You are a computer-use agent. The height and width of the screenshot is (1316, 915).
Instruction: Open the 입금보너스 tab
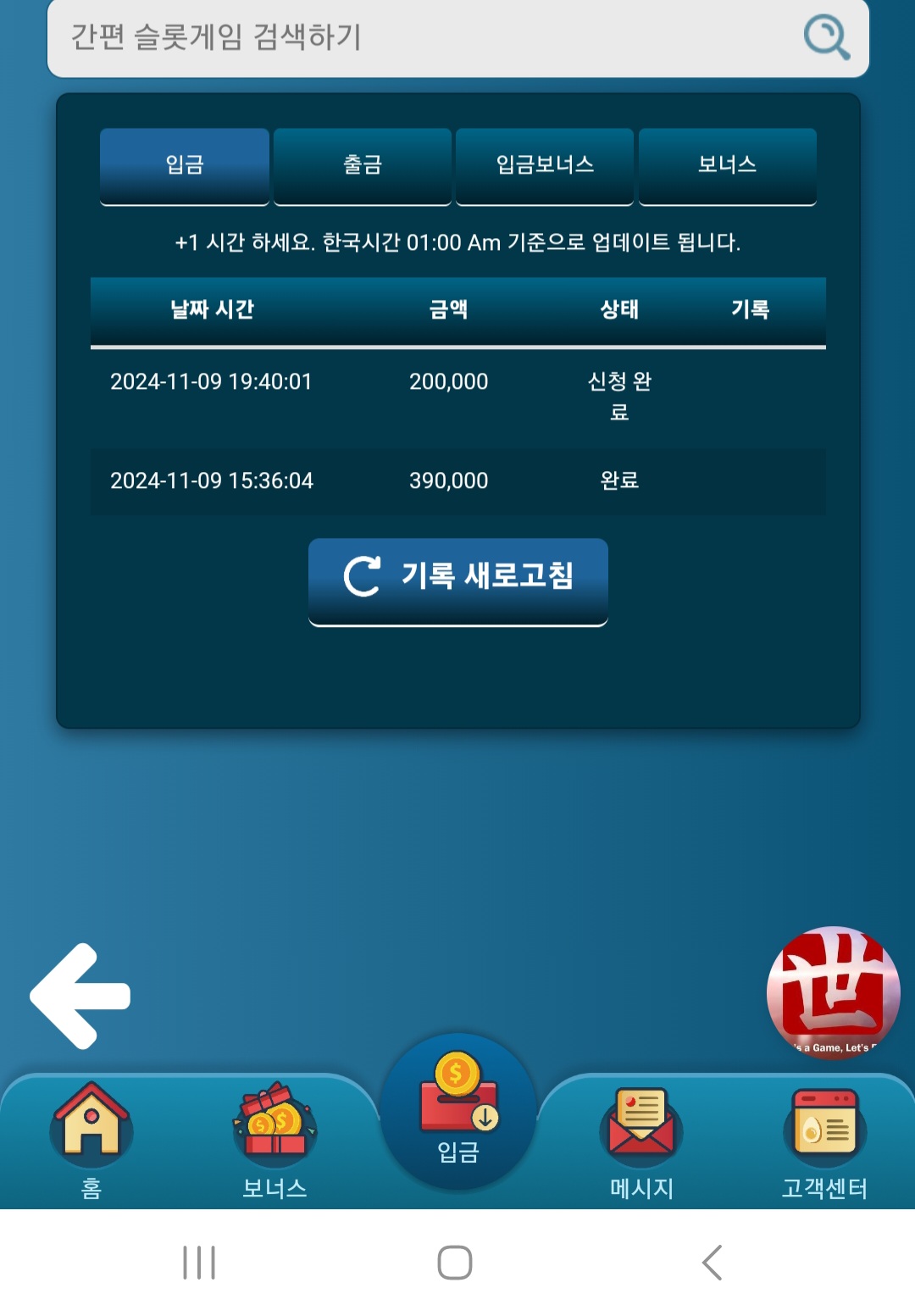[x=545, y=164]
